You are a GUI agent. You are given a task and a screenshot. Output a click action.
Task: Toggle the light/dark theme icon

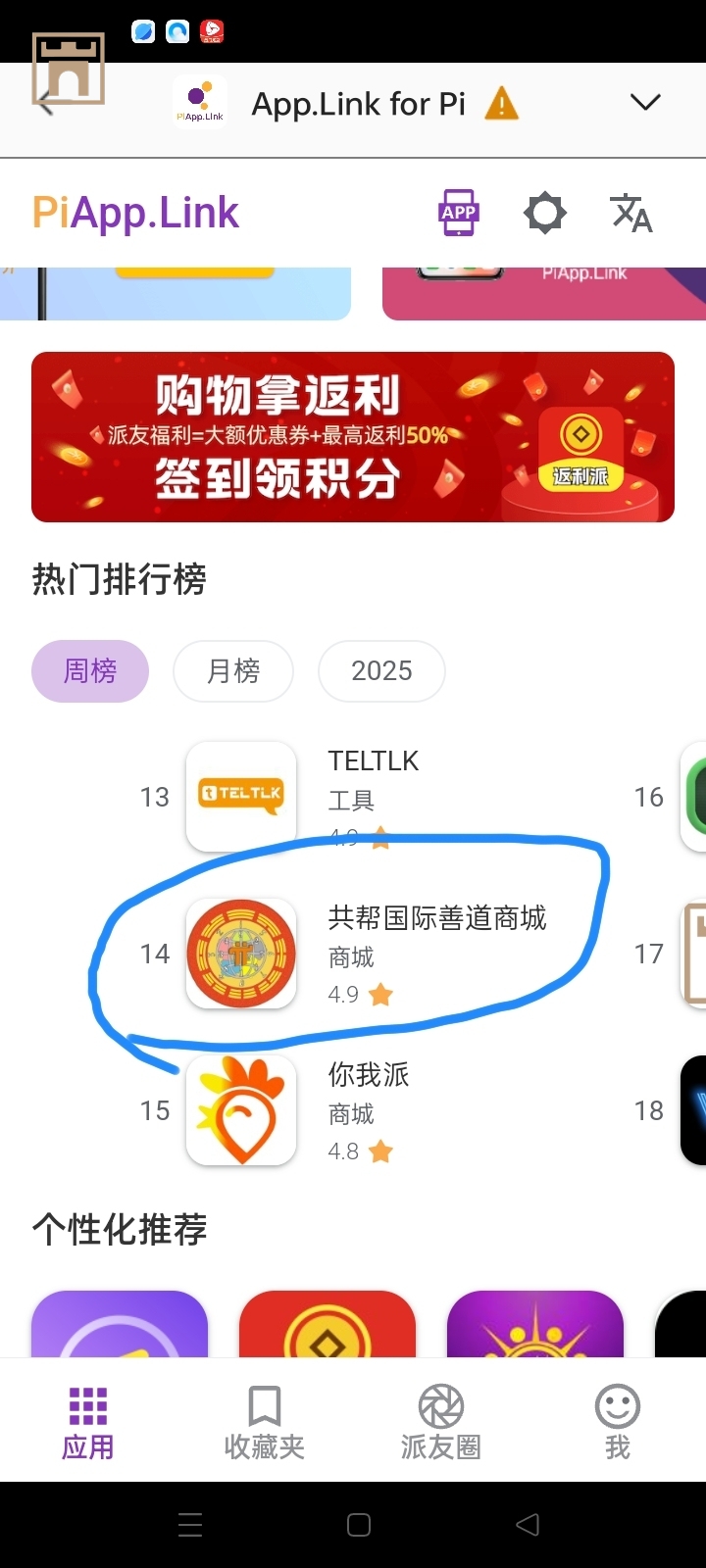pos(545,213)
